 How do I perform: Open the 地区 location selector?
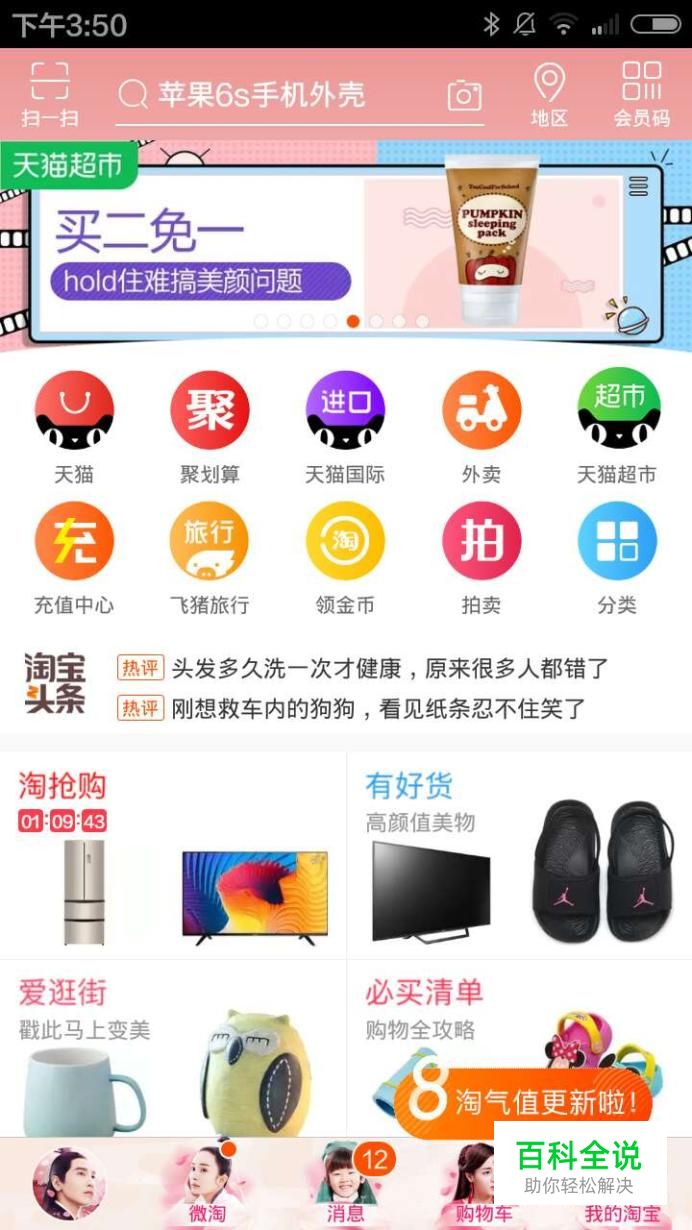(x=549, y=94)
